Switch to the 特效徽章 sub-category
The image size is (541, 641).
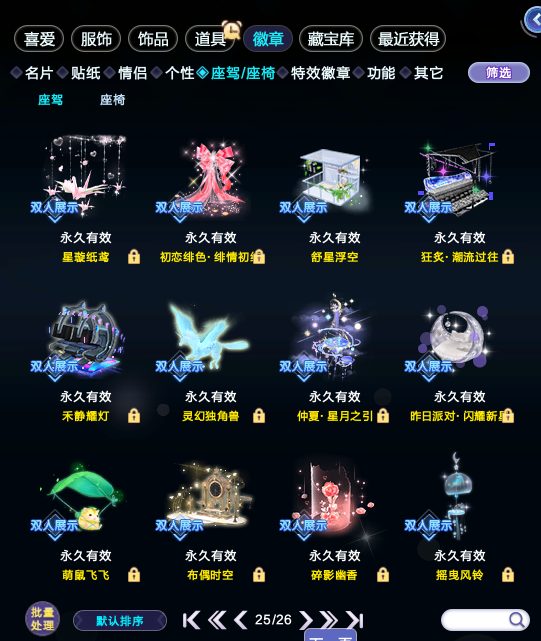tap(320, 73)
